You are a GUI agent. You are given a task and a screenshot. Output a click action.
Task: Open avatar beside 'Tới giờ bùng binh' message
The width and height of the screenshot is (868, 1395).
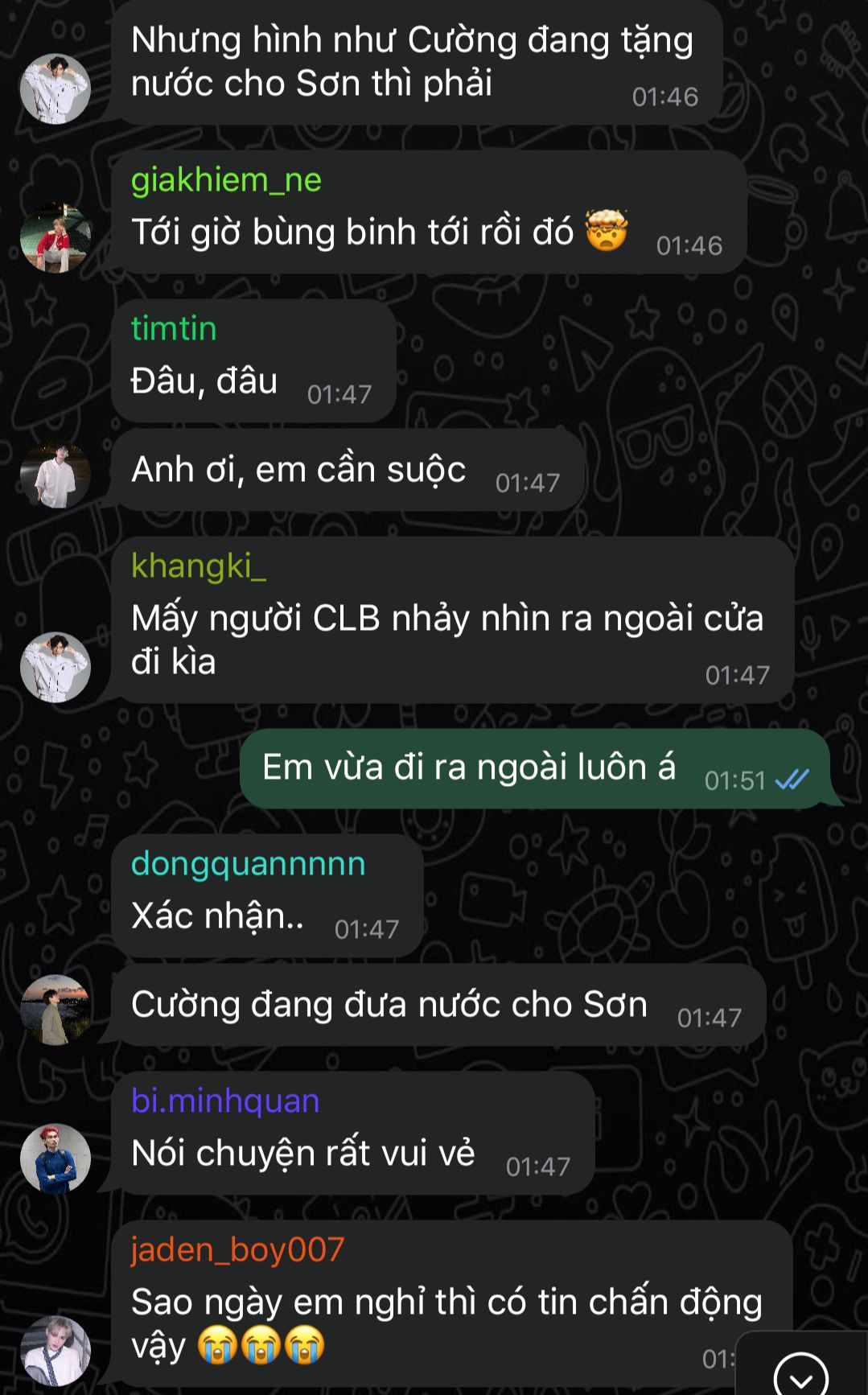(x=56, y=237)
